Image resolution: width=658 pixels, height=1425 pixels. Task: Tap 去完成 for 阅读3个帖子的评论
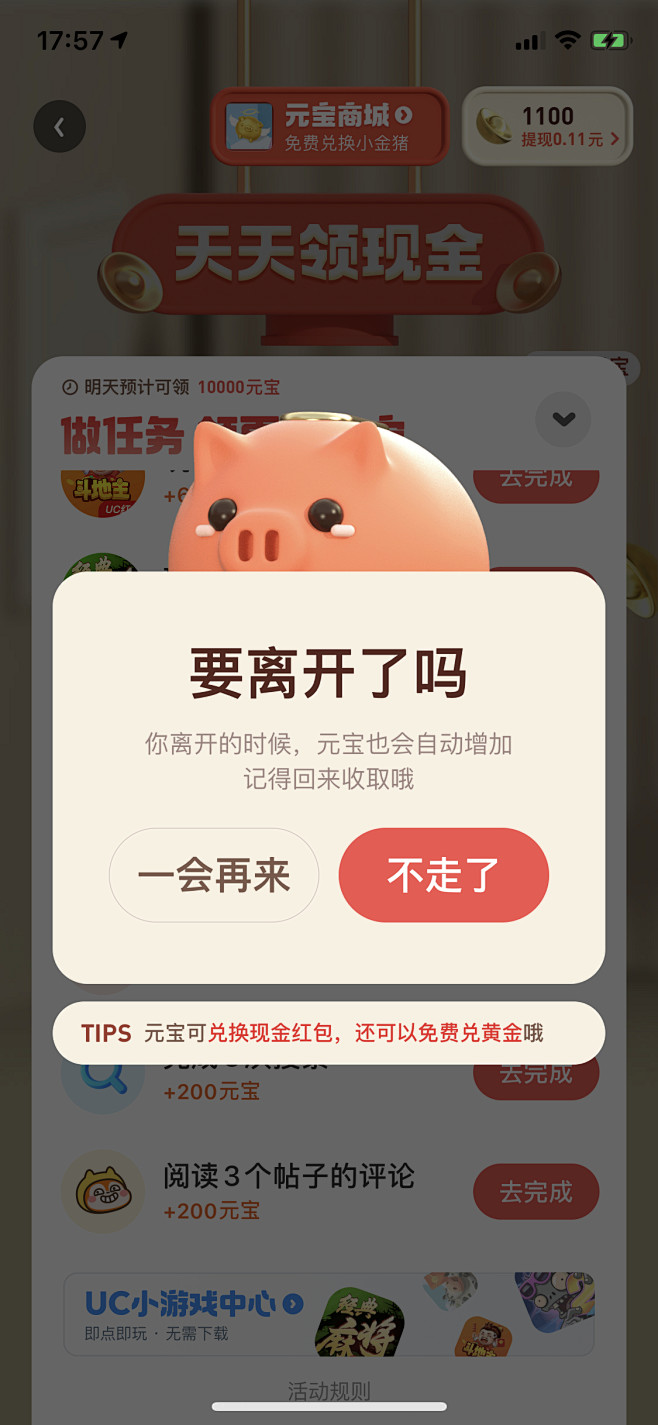click(x=535, y=1192)
